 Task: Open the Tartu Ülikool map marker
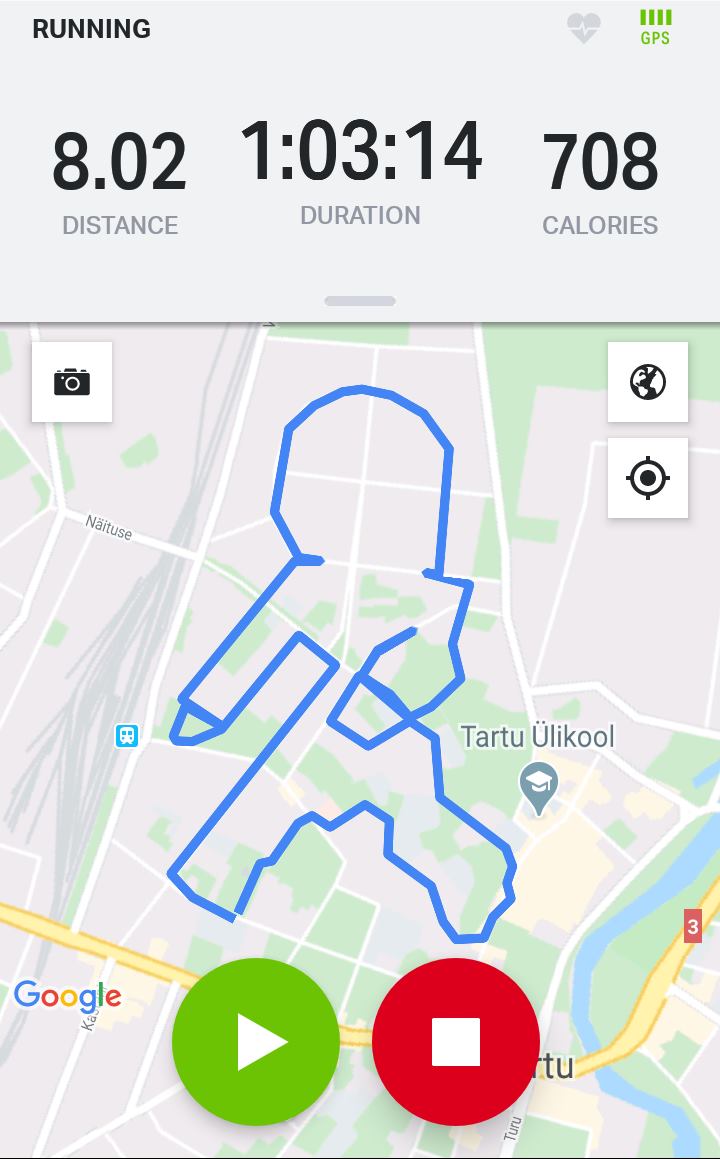click(539, 787)
